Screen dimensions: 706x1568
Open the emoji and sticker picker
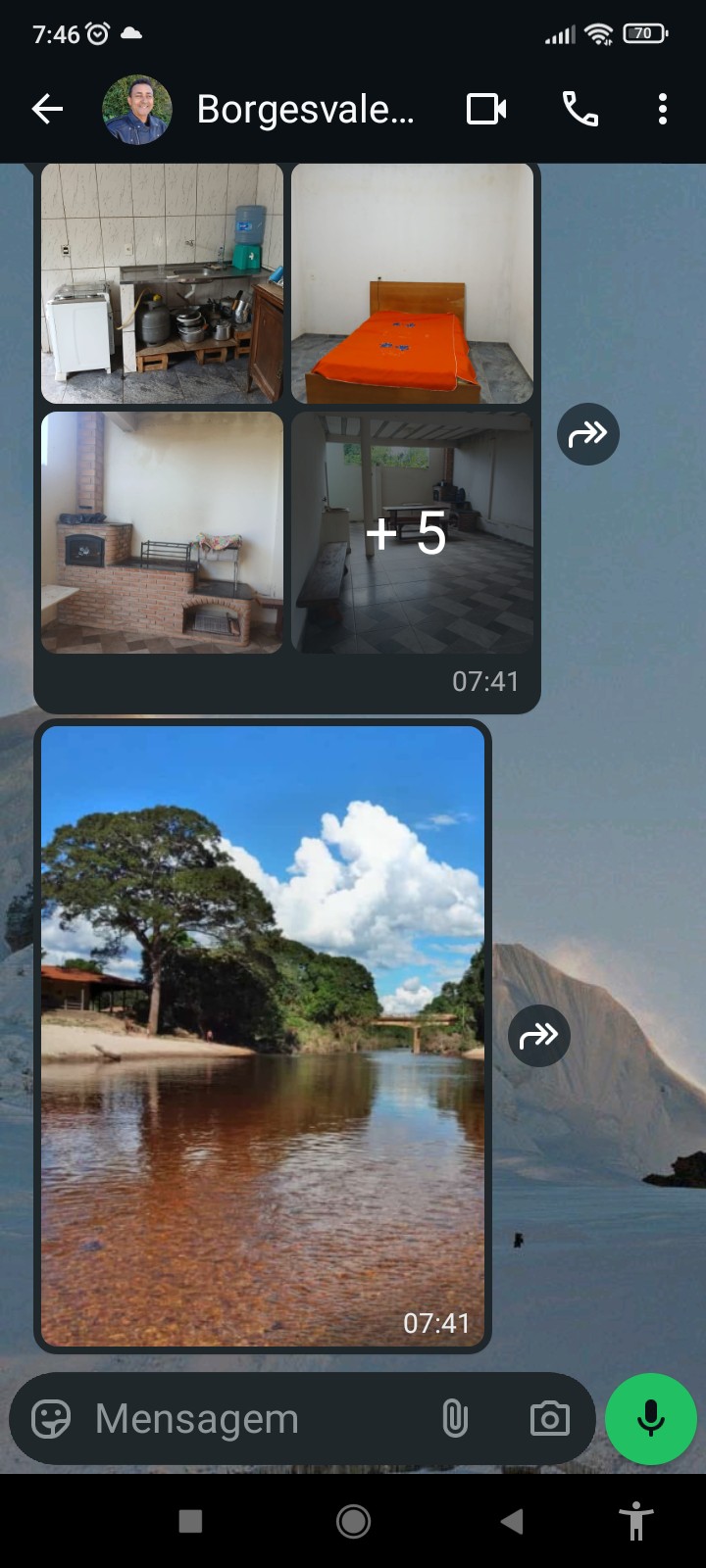pyautogui.click(x=51, y=1418)
